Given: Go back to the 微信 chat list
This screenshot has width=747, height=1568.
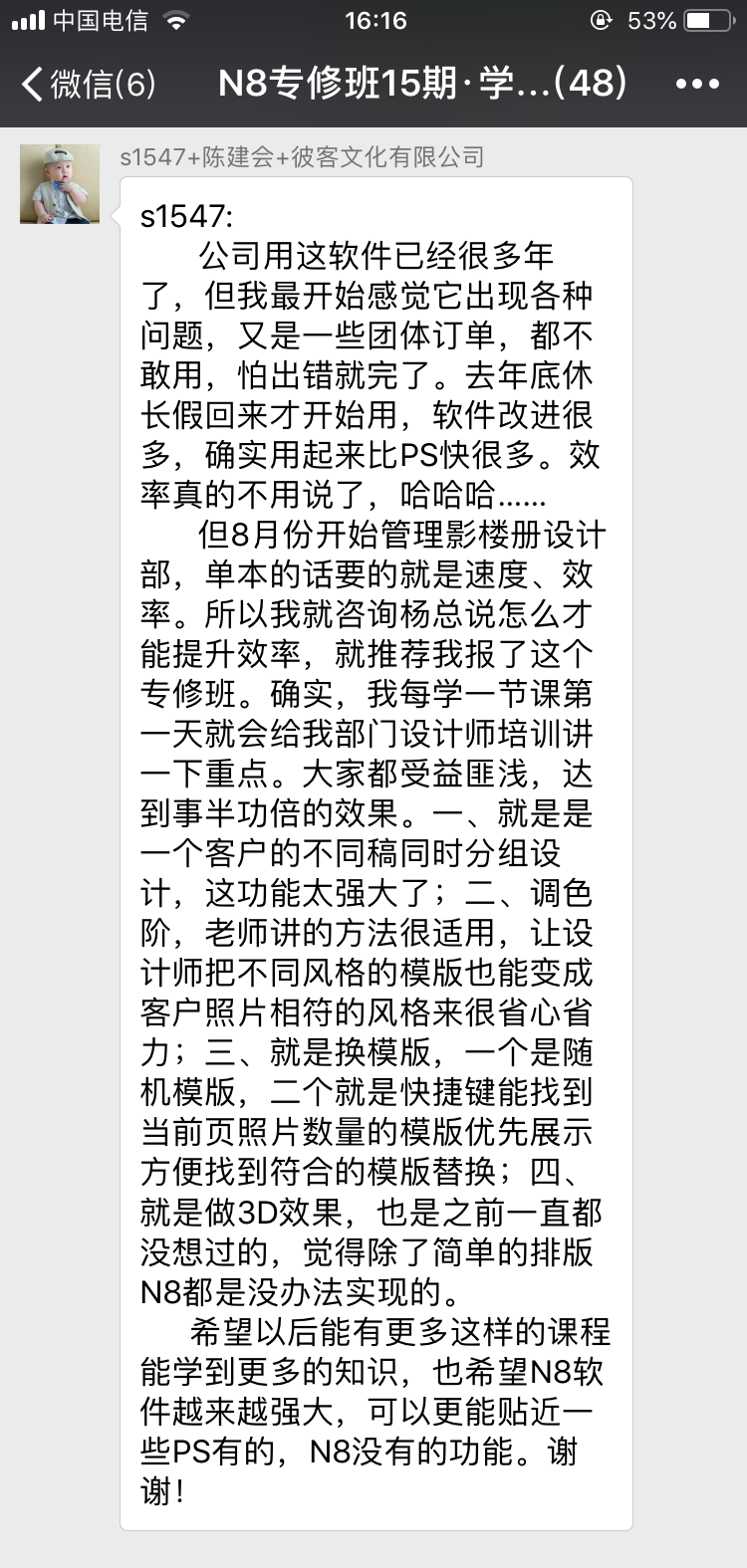Looking at the screenshot, I should click(88, 85).
